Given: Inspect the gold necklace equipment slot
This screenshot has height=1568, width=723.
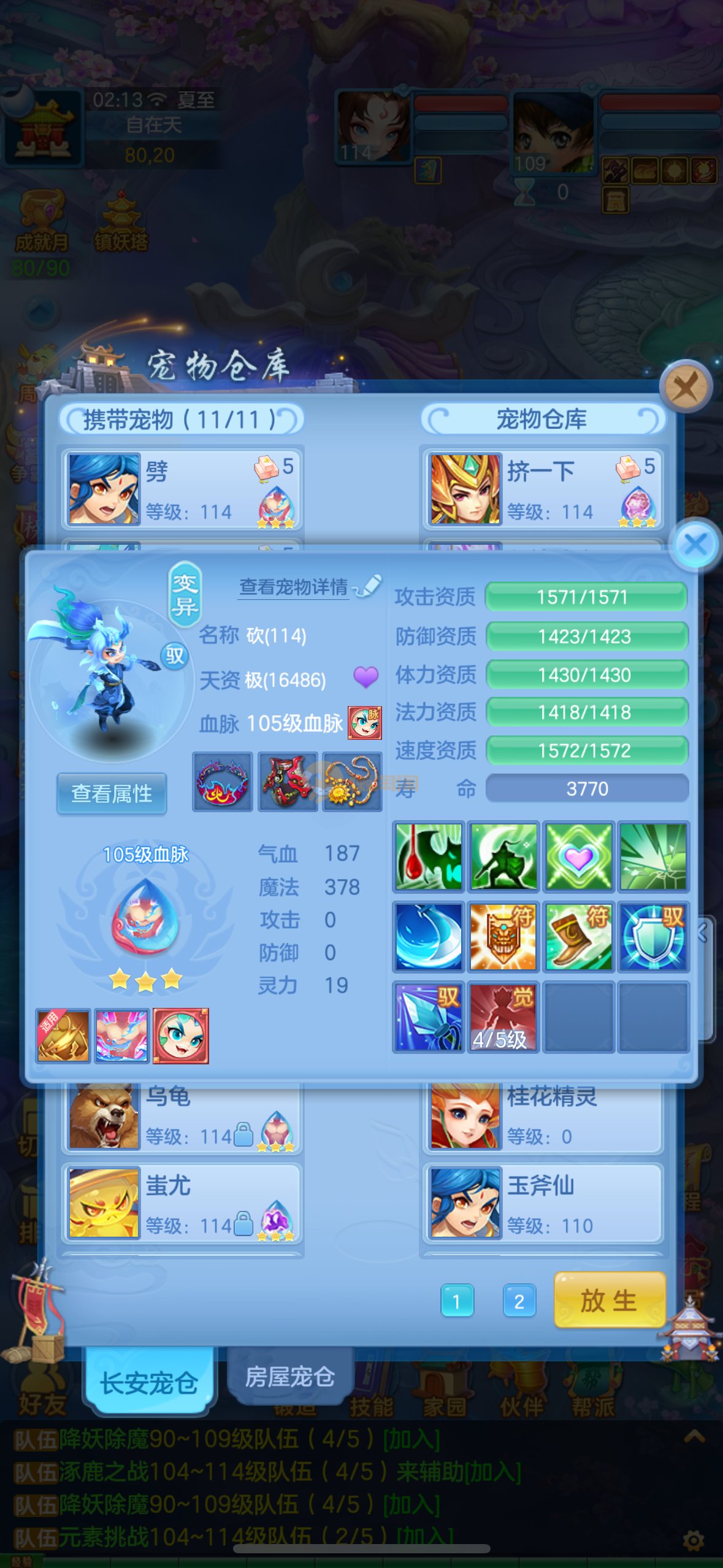Looking at the screenshot, I should [x=352, y=782].
